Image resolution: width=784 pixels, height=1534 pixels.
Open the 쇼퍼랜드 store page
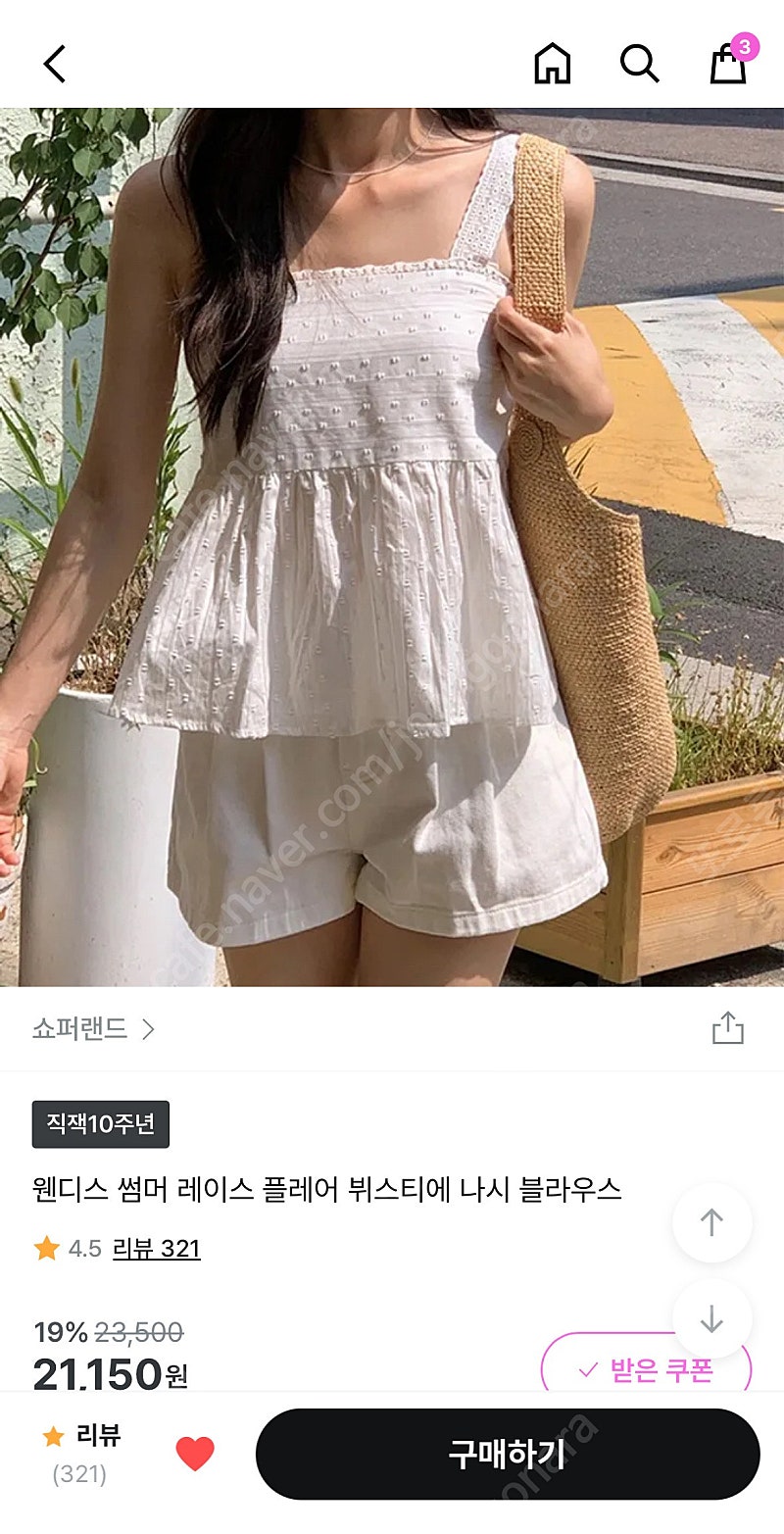click(x=94, y=1029)
